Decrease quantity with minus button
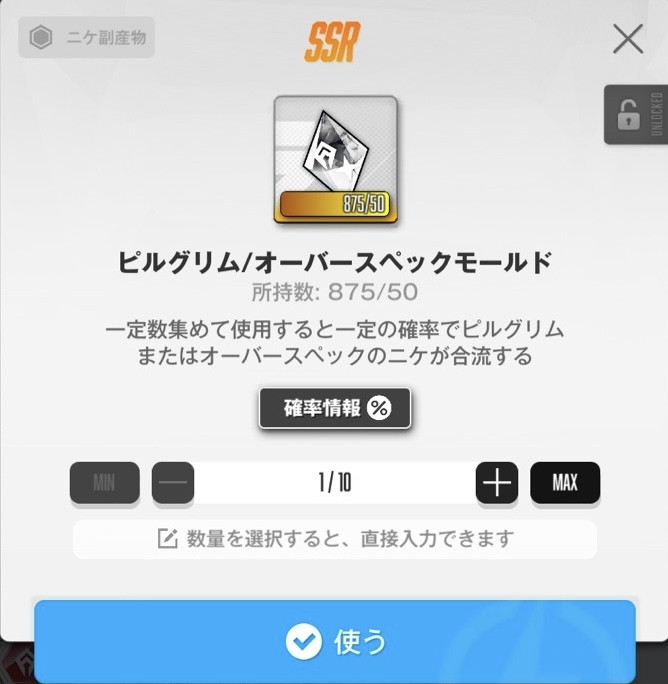 [x=173, y=483]
